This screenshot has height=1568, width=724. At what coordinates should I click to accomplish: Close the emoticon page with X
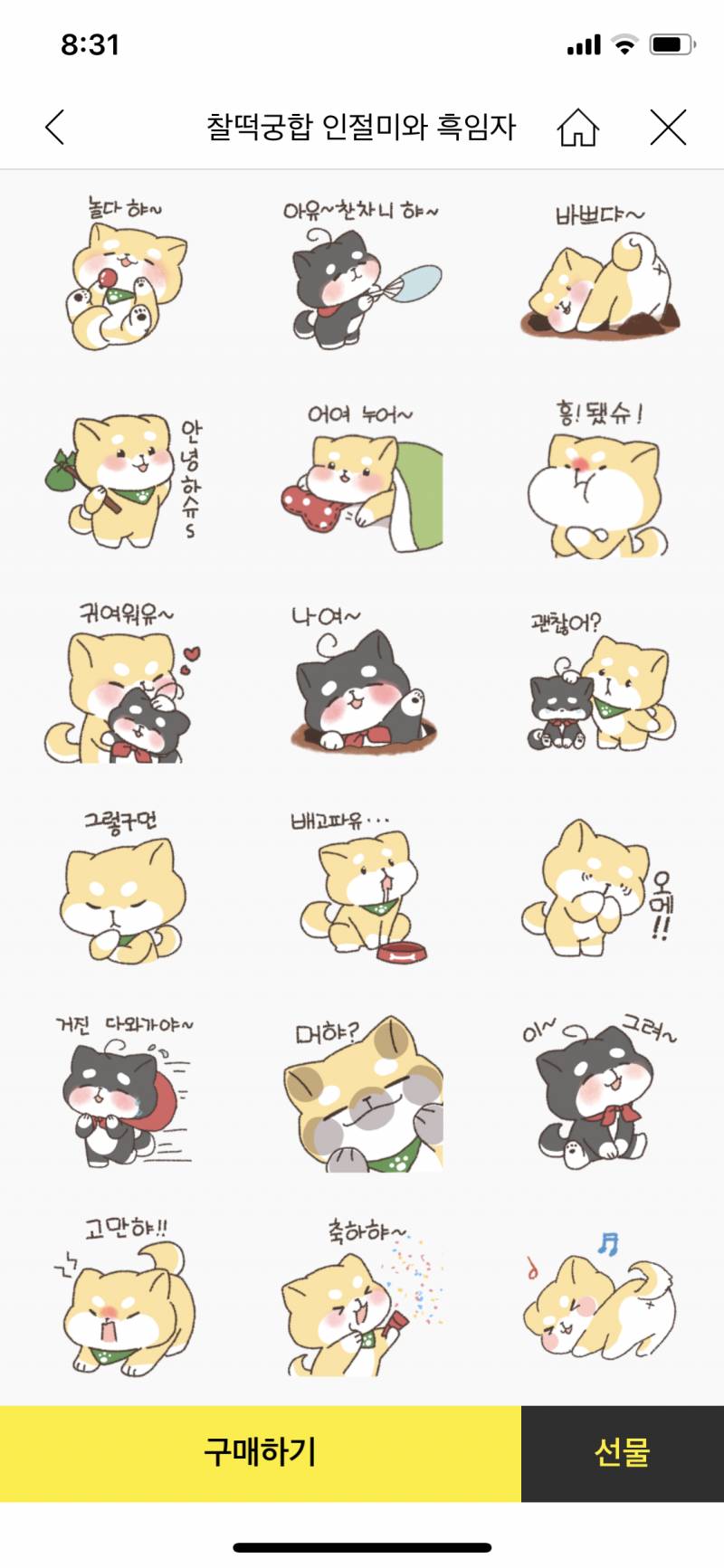pos(668,128)
